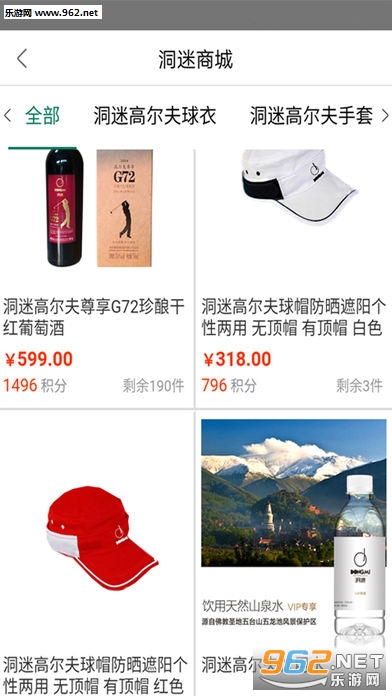This screenshot has width=392, height=696.
Task: Open the mountain spring water product
Action: (x=294, y=554)
